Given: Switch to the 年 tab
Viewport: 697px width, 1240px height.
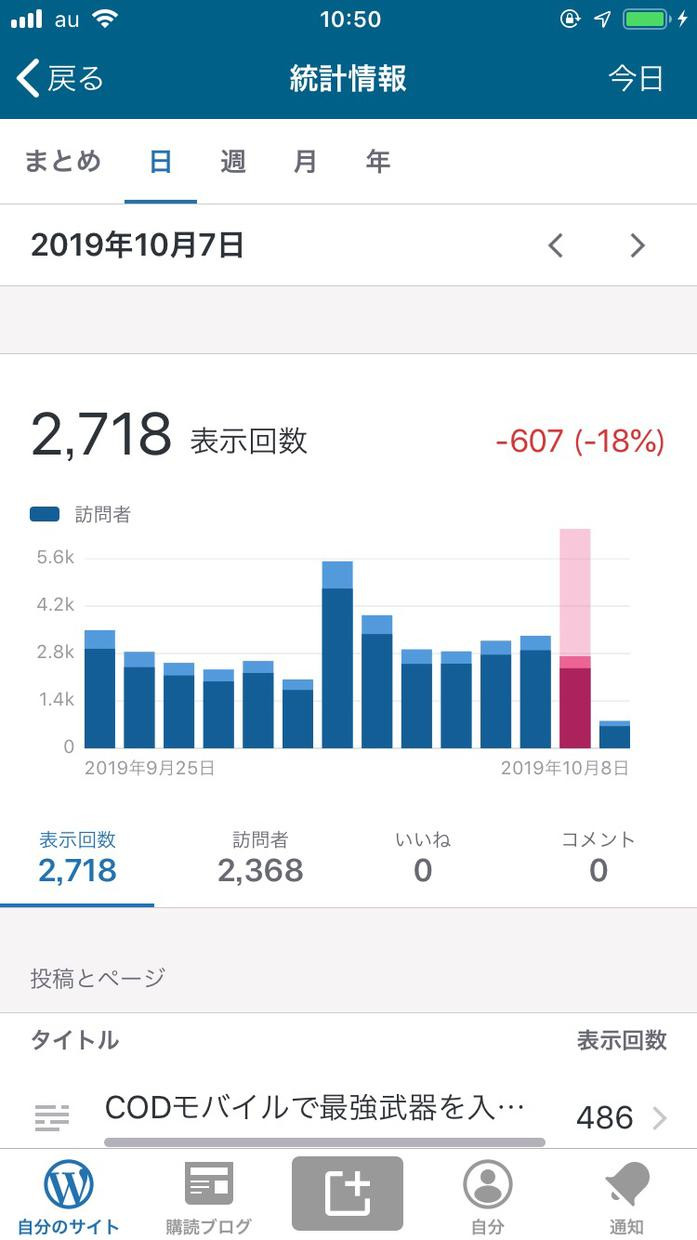Looking at the screenshot, I should coord(377,161).
